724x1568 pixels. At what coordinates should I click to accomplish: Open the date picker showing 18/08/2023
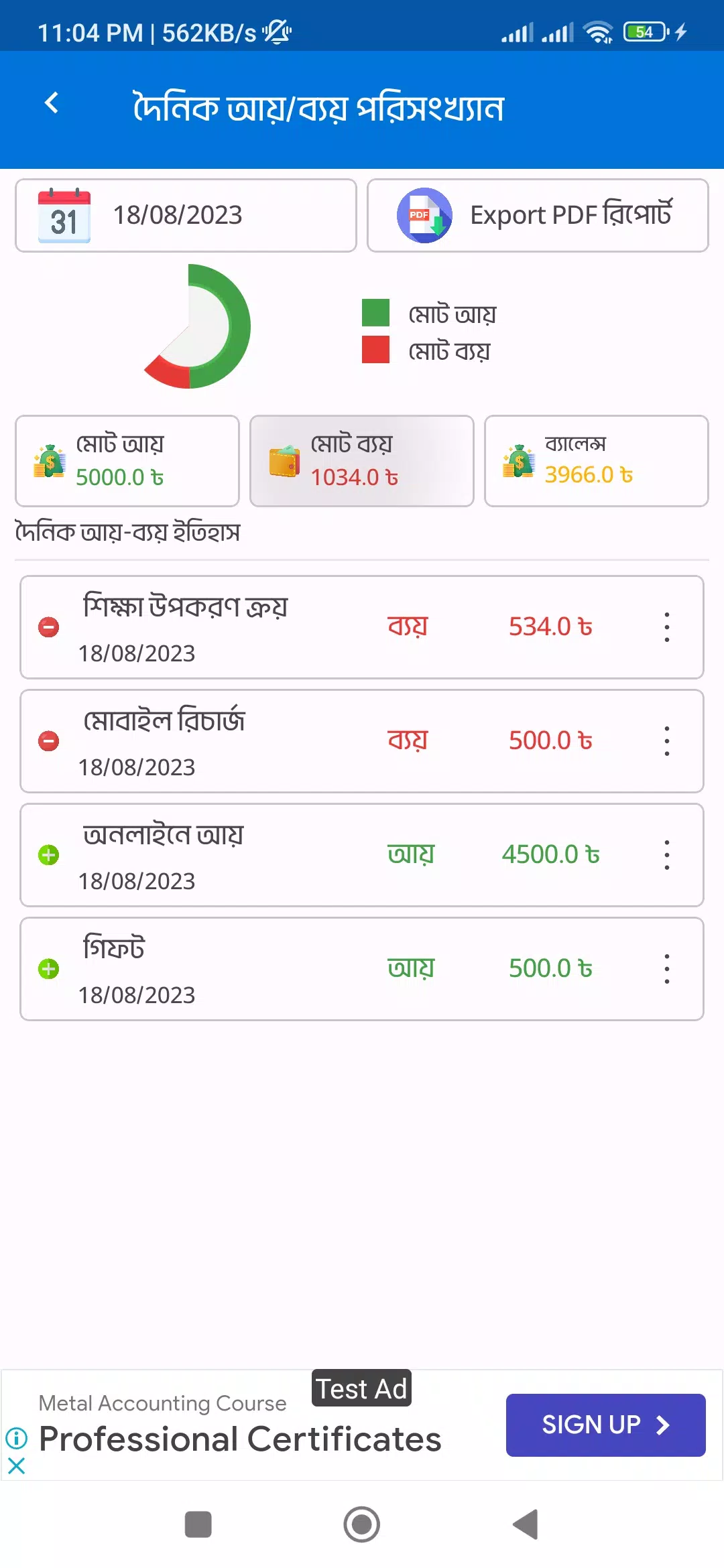[186, 215]
